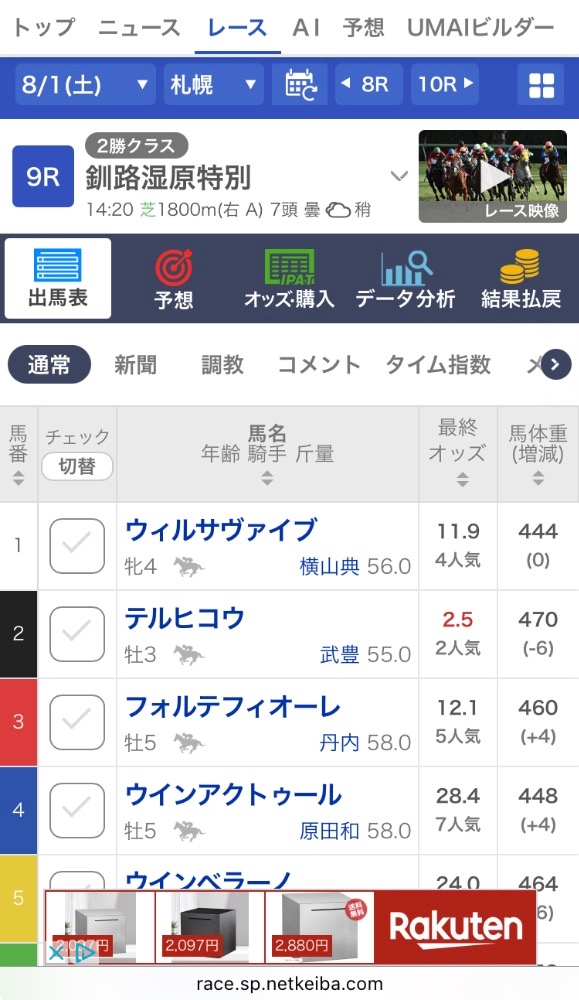Open the 8/1(土) date dropdown
Viewport: 579px width, 1000px height.
click(85, 84)
